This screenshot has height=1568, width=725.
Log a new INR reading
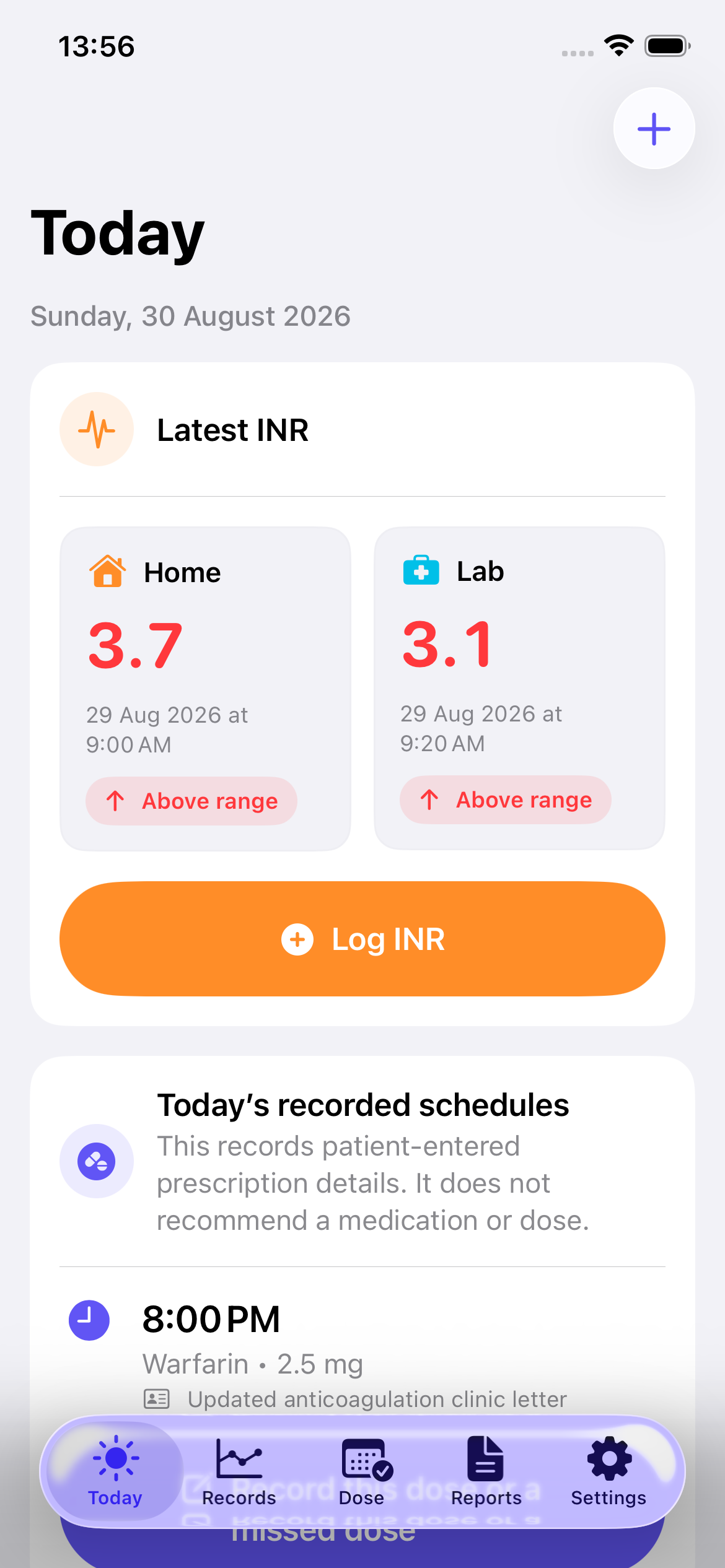[x=362, y=939]
